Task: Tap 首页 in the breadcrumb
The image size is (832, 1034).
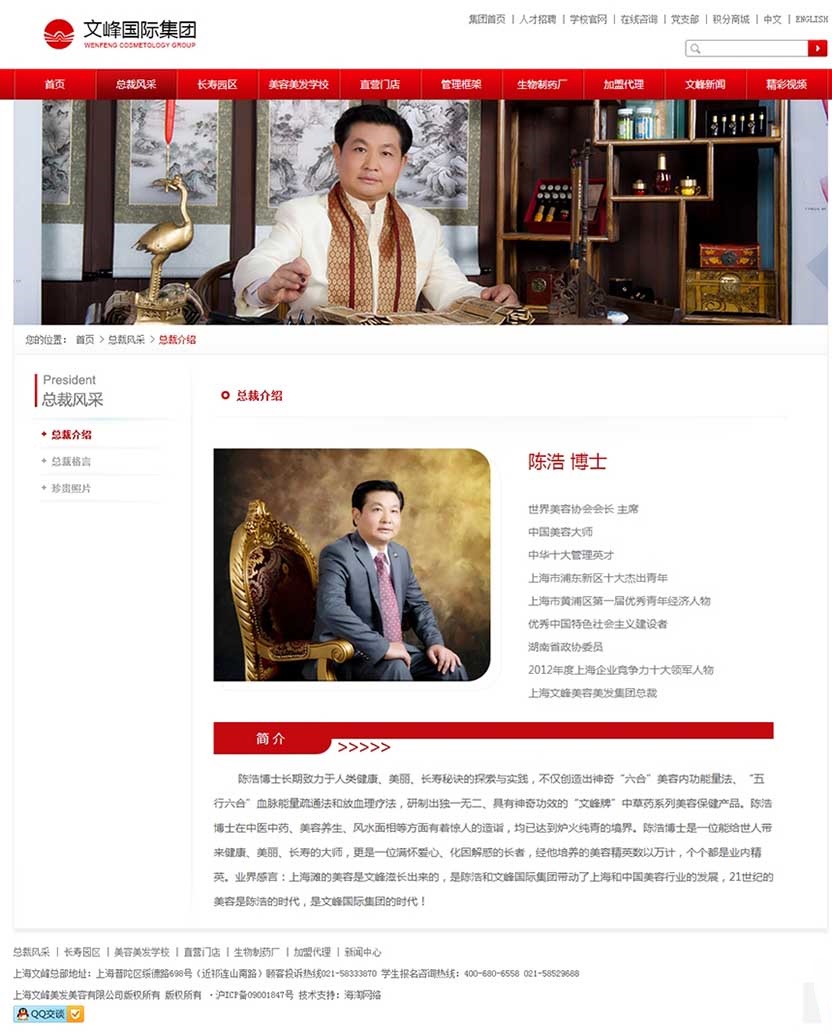Action: pyautogui.click(x=85, y=340)
